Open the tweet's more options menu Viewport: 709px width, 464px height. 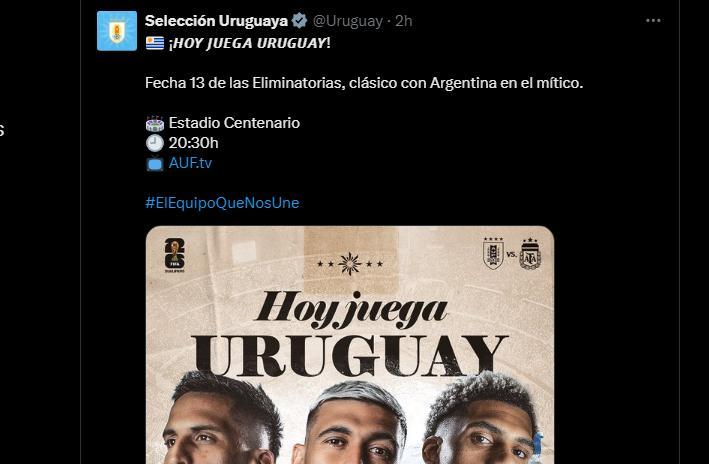click(x=653, y=21)
